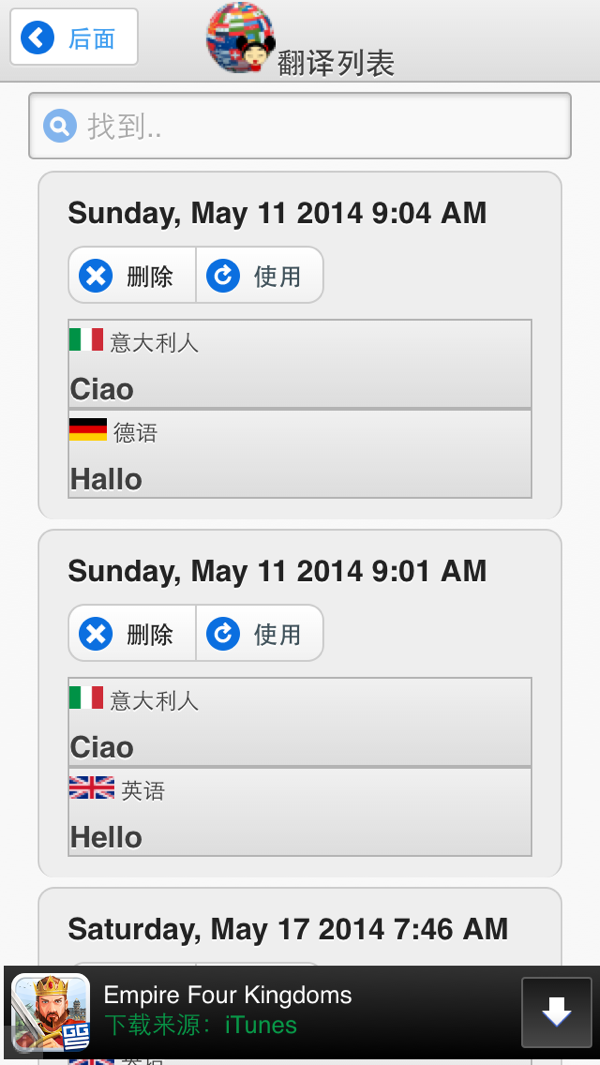This screenshot has height=1065, width=600.
Task: Reuse the 9:04 AM translation with 使用
Action: 260,275
